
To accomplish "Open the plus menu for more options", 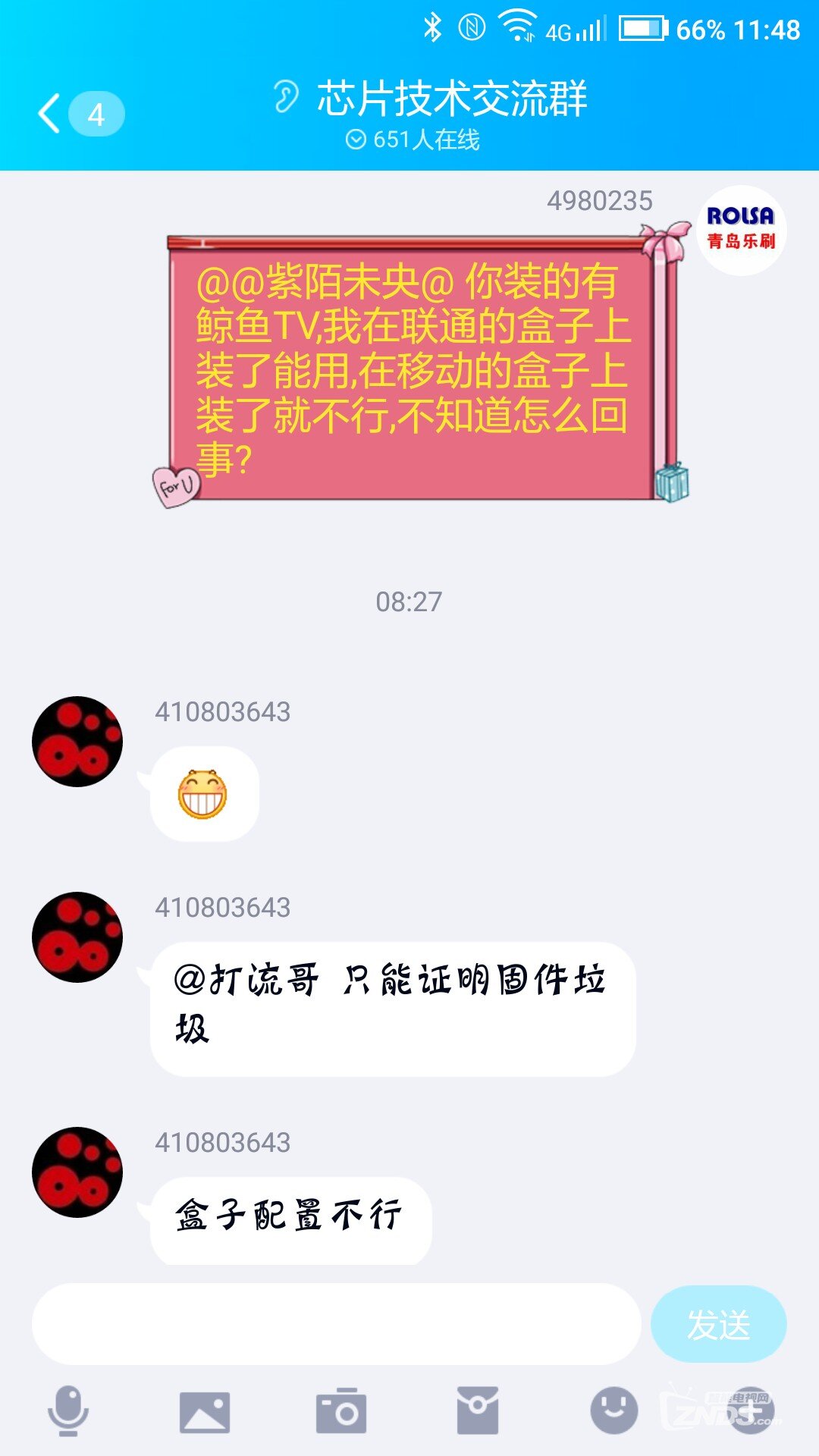I will tap(750, 1411).
